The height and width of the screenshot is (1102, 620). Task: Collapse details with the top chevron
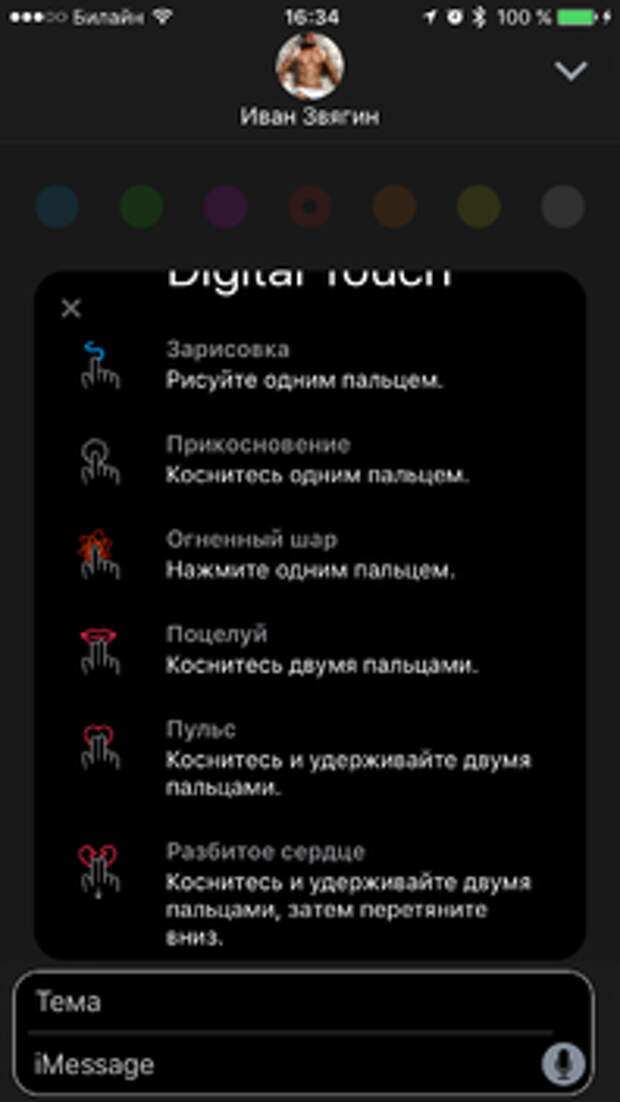click(x=571, y=71)
